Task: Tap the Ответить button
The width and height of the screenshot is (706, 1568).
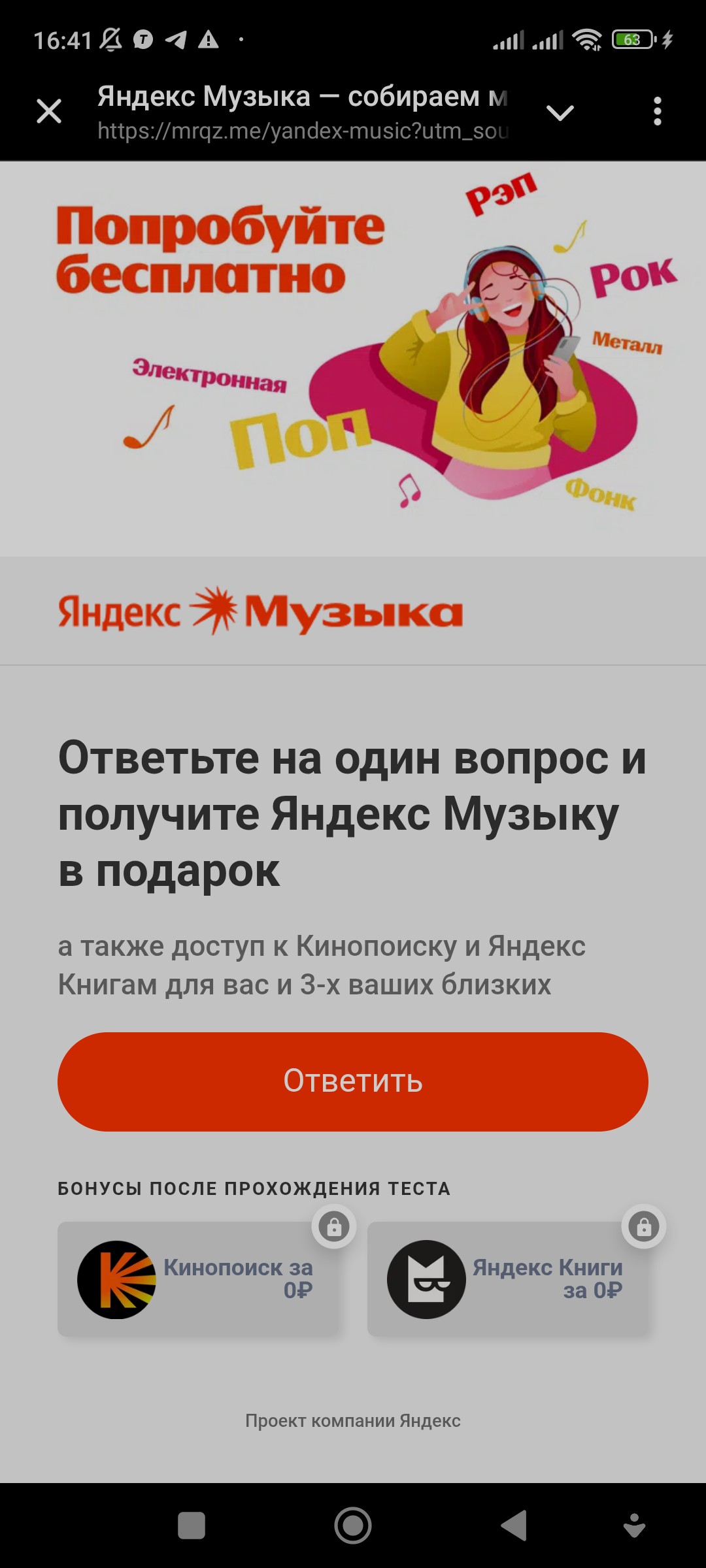Action: click(x=353, y=1081)
